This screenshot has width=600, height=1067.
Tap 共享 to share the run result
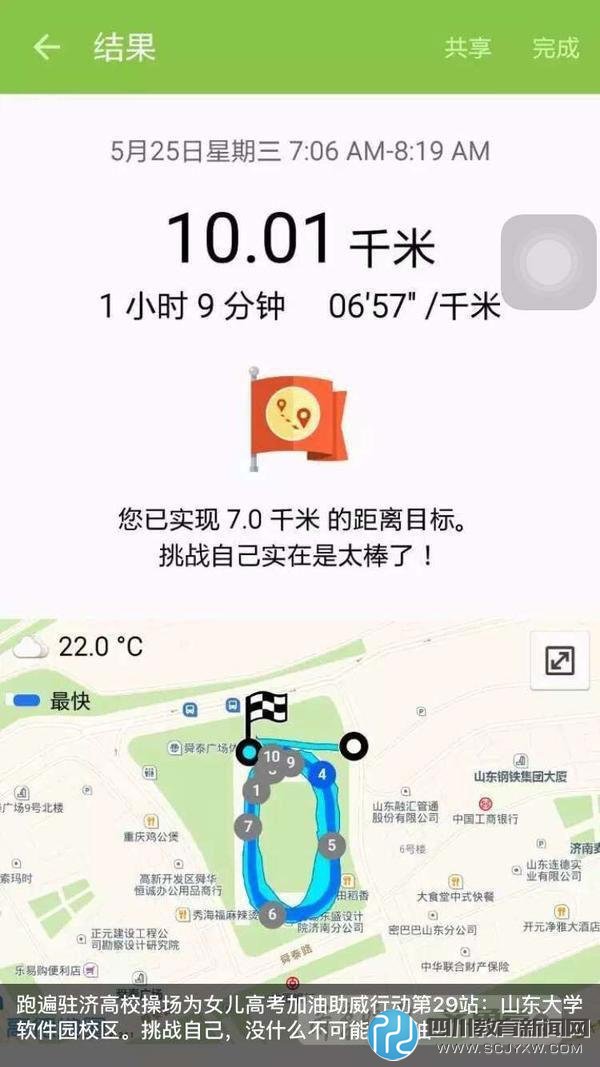(468, 47)
